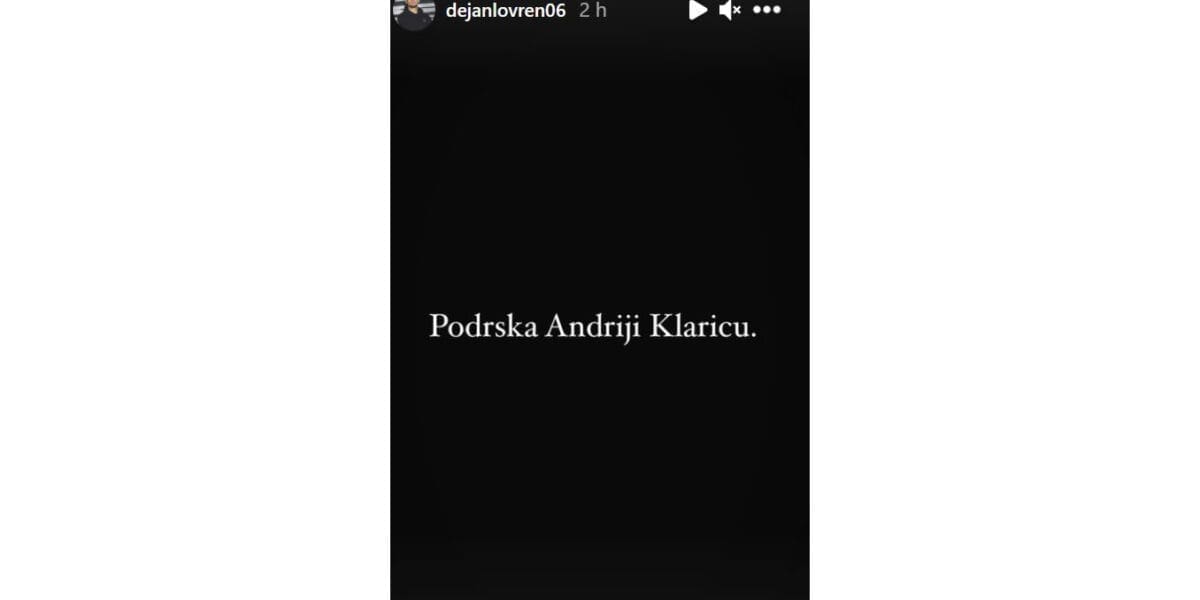Unmute the story audio
This screenshot has height=600, width=1200.
(x=730, y=11)
